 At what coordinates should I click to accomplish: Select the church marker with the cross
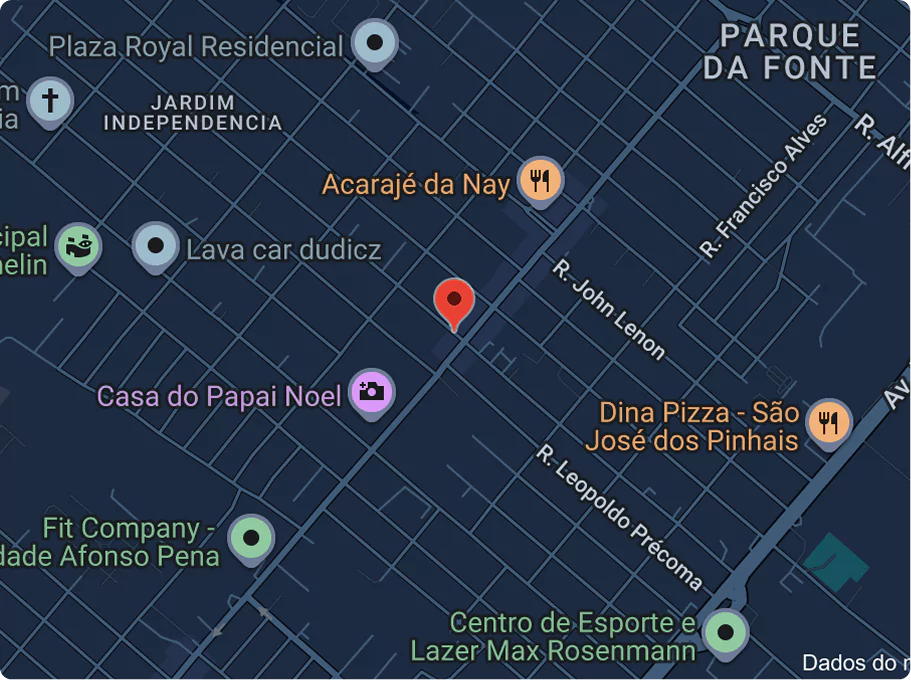coord(49,100)
